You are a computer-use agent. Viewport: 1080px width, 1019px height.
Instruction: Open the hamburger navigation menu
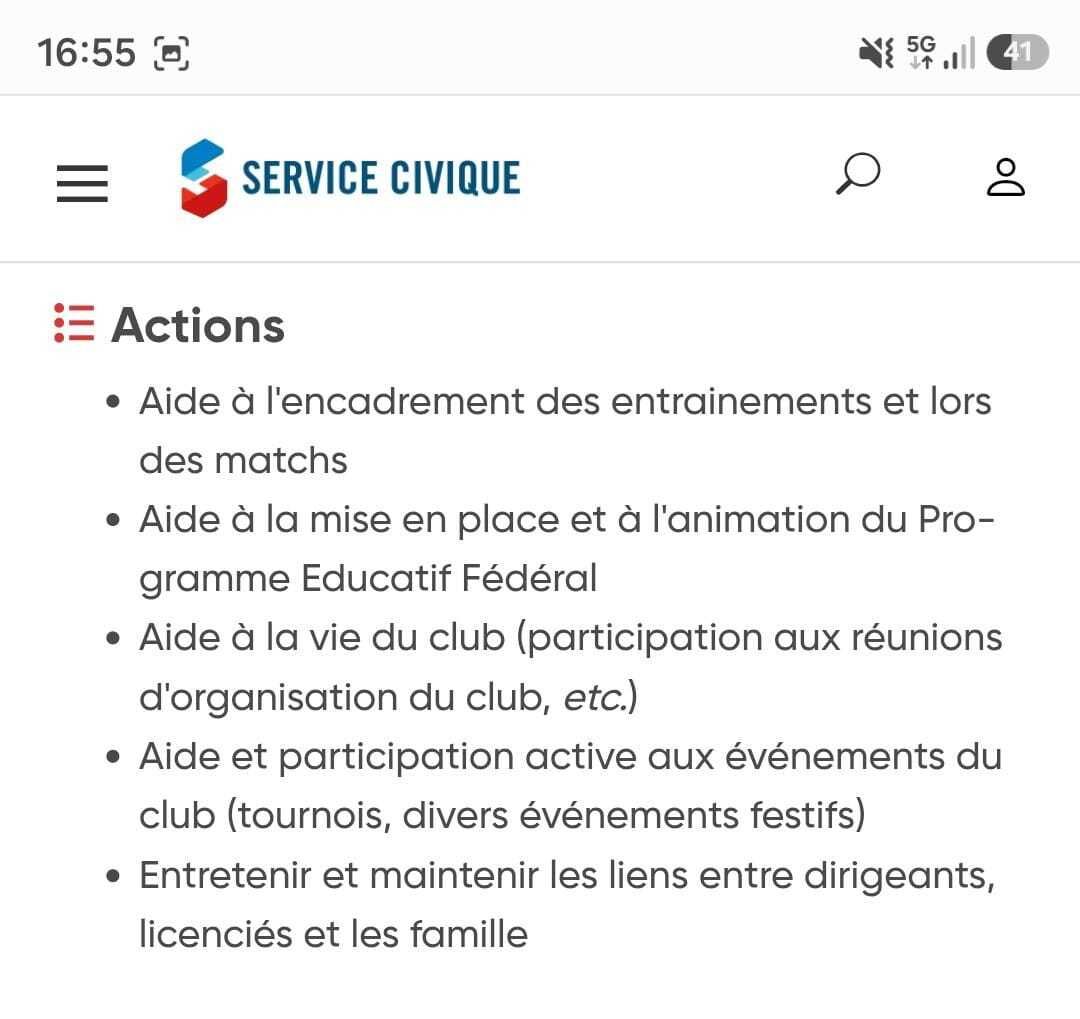[x=82, y=183]
